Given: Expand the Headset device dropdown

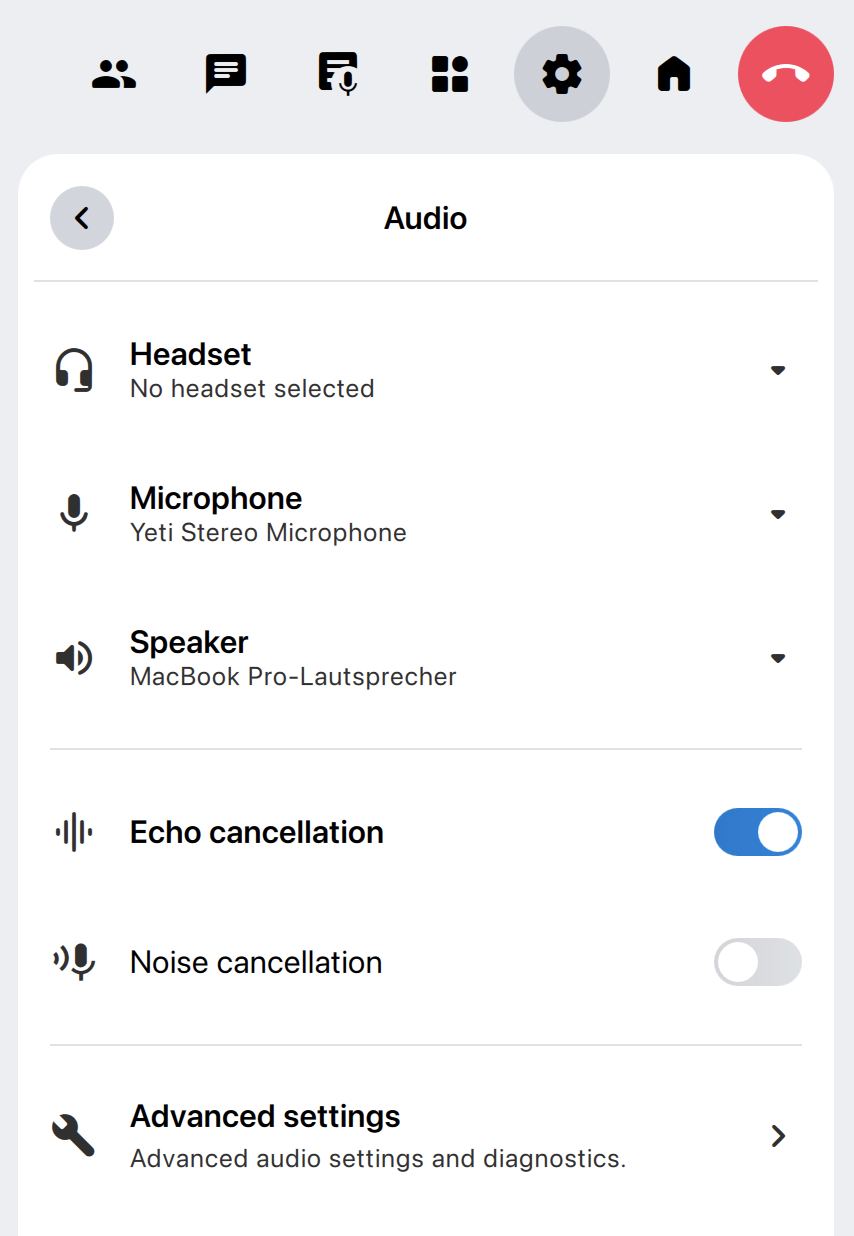Looking at the screenshot, I should (x=777, y=370).
